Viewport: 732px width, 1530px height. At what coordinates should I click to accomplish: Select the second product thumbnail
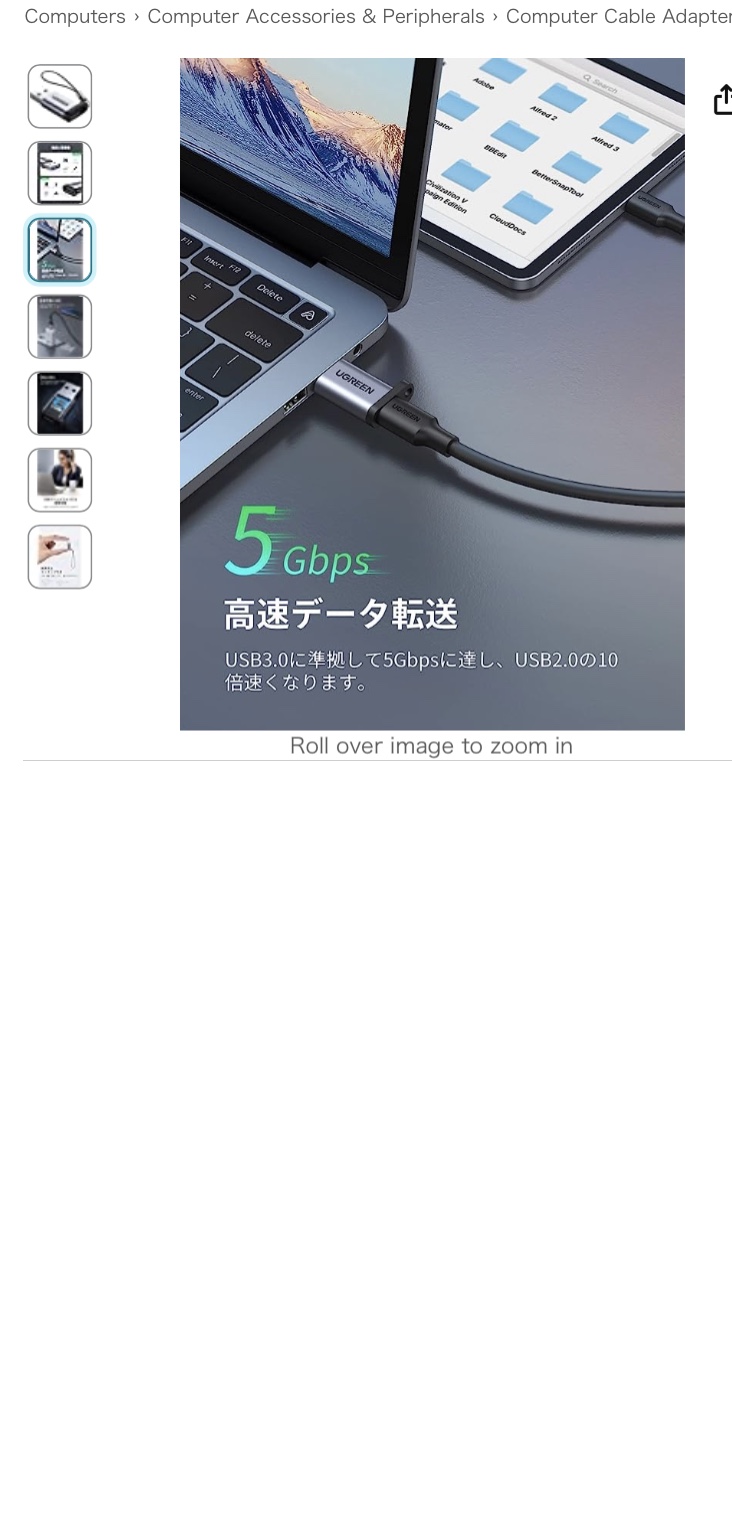click(x=60, y=173)
